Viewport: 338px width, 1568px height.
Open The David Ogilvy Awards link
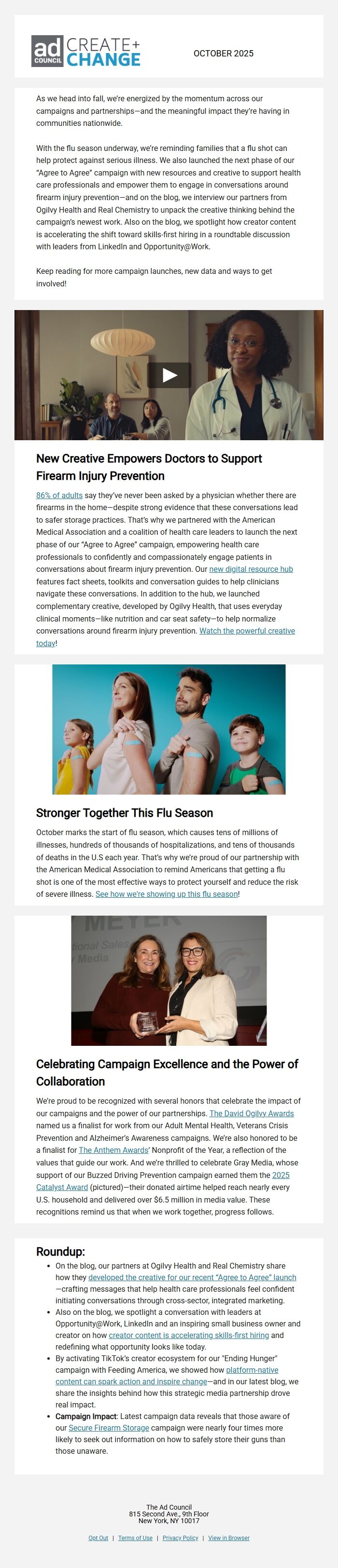click(252, 1113)
